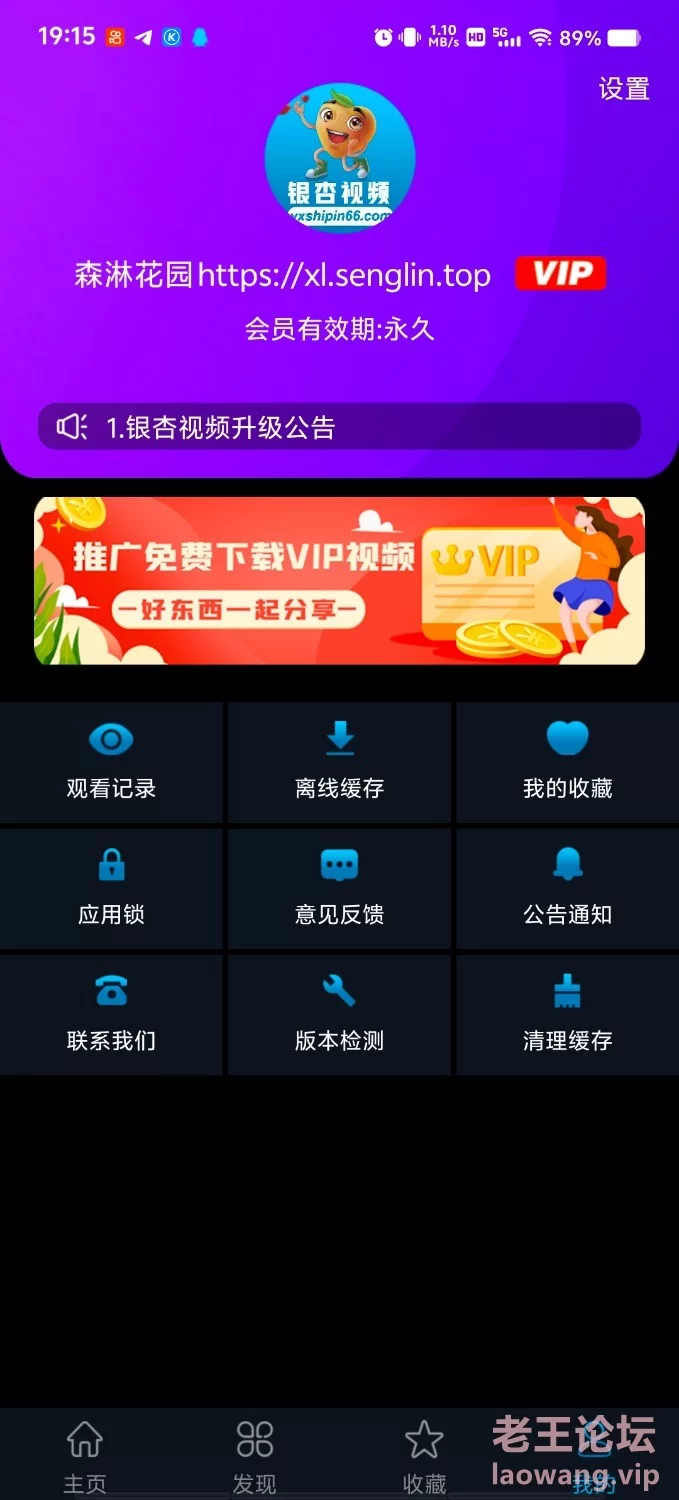Open the 银杏视频升级公告 announcement bar
This screenshot has height=1500, width=679.
pos(339,427)
